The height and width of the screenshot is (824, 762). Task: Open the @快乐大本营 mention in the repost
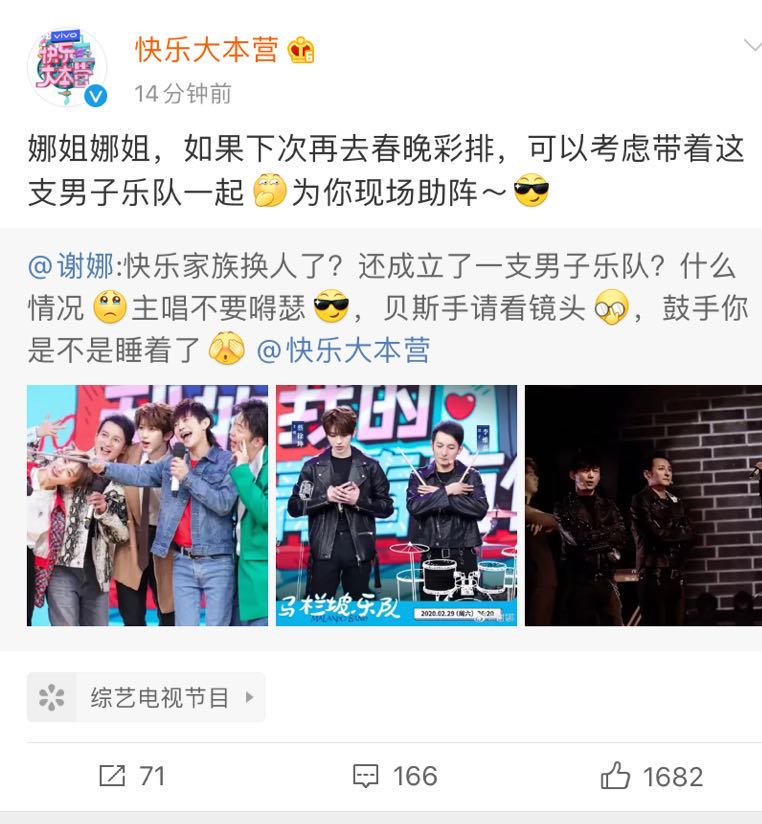[343, 350]
